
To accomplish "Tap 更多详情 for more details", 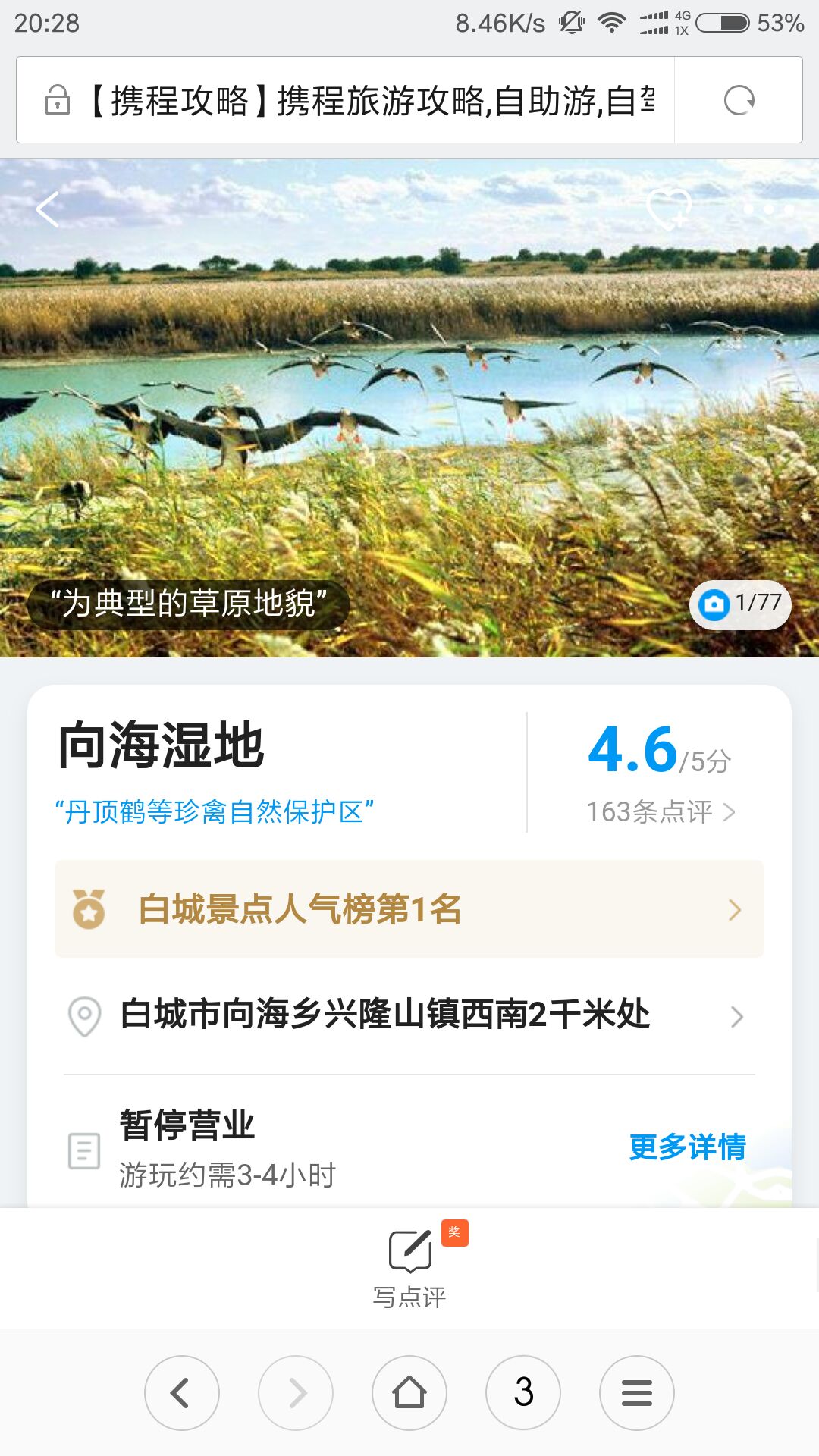I will tap(687, 1147).
